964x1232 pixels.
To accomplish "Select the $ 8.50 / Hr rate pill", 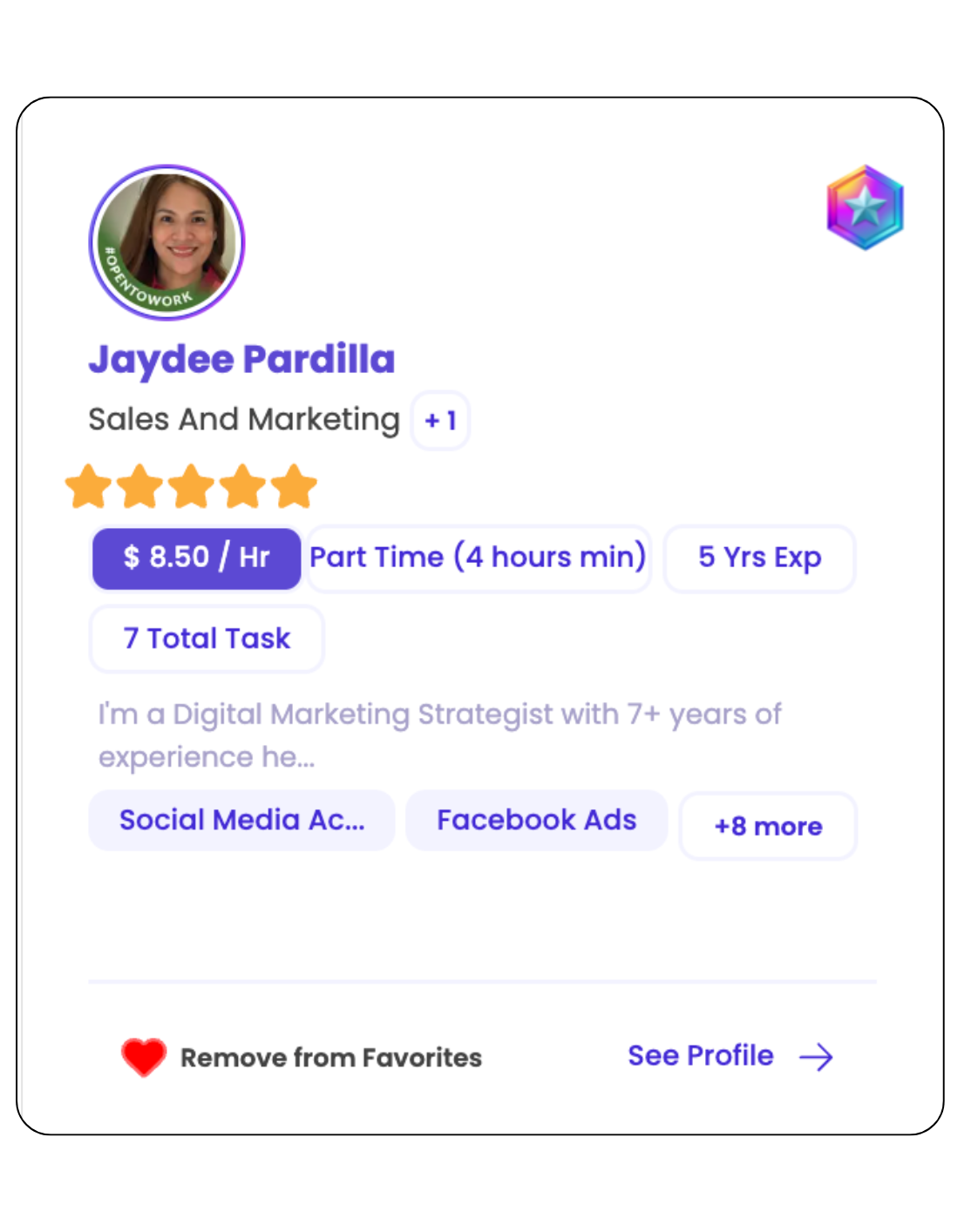I will tap(196, 558).
